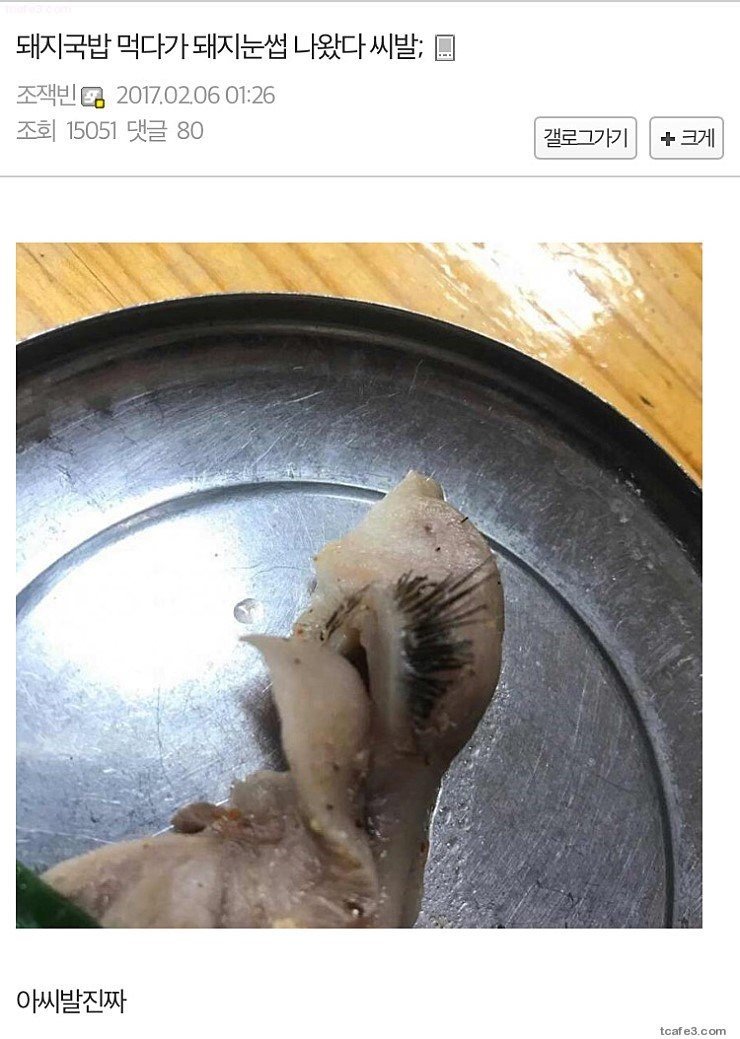Open the pork soup photo in the post
The width and height of the screenshot is (740, 1039).
pos(370,590)
